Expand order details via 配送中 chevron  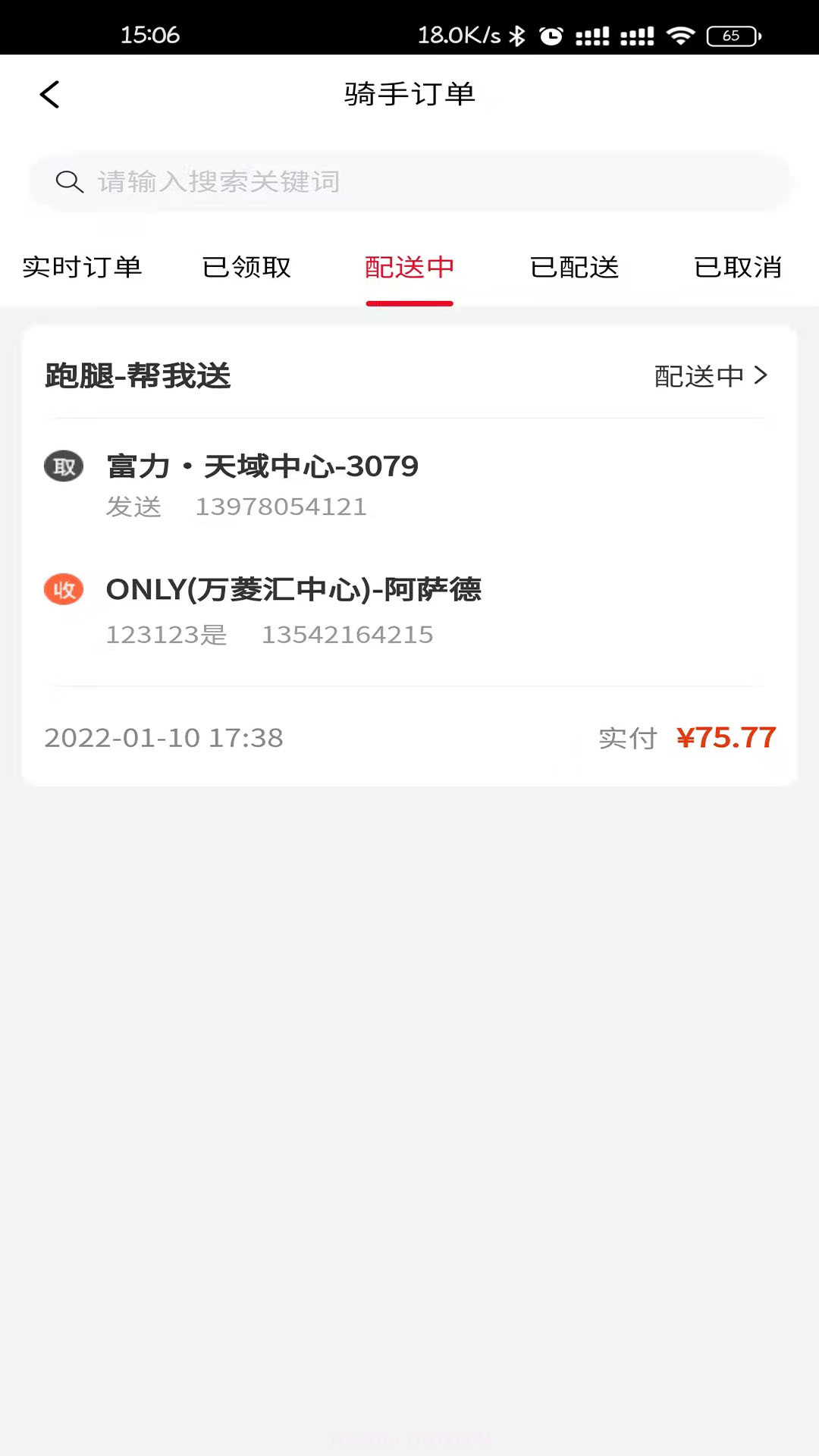pos(710,375)
